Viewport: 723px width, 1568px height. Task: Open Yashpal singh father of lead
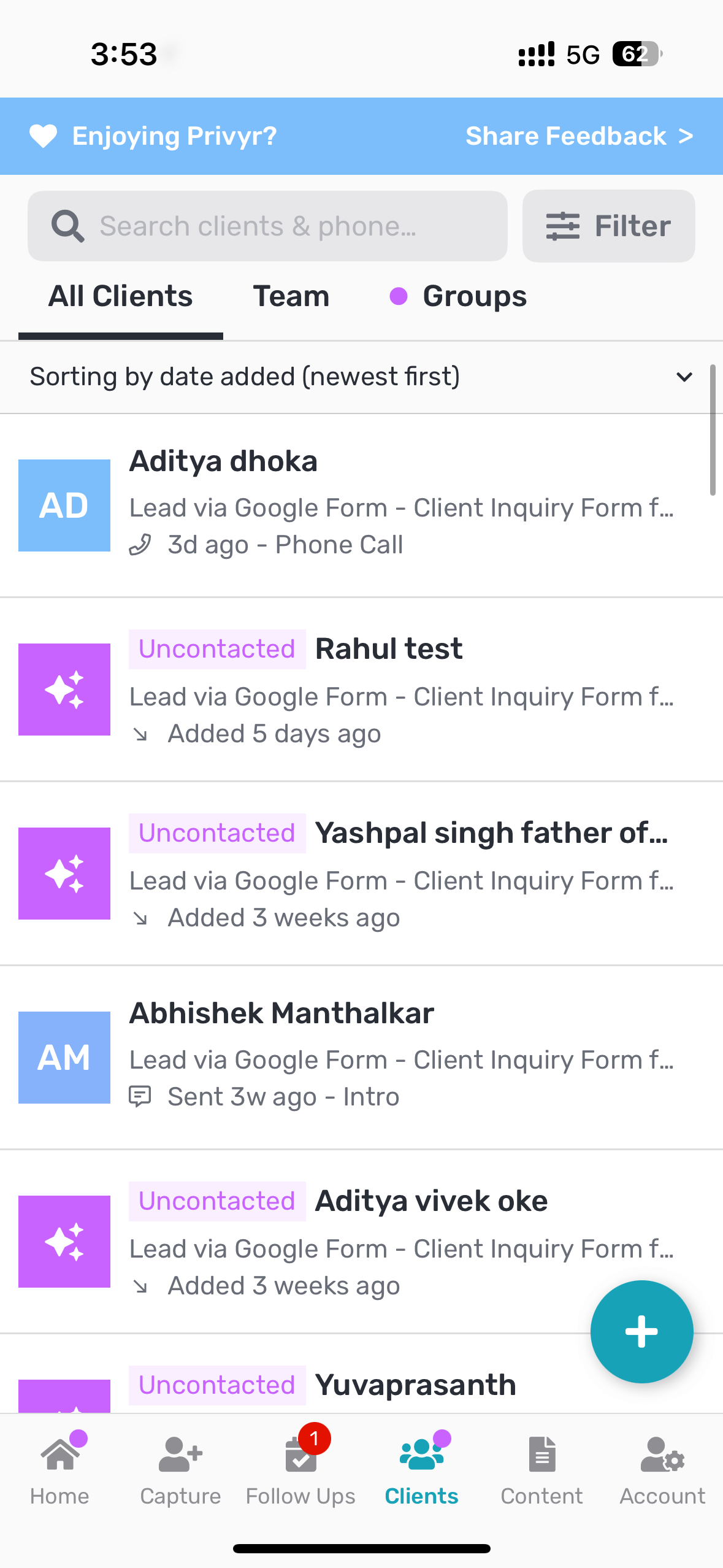click(361, 874)
